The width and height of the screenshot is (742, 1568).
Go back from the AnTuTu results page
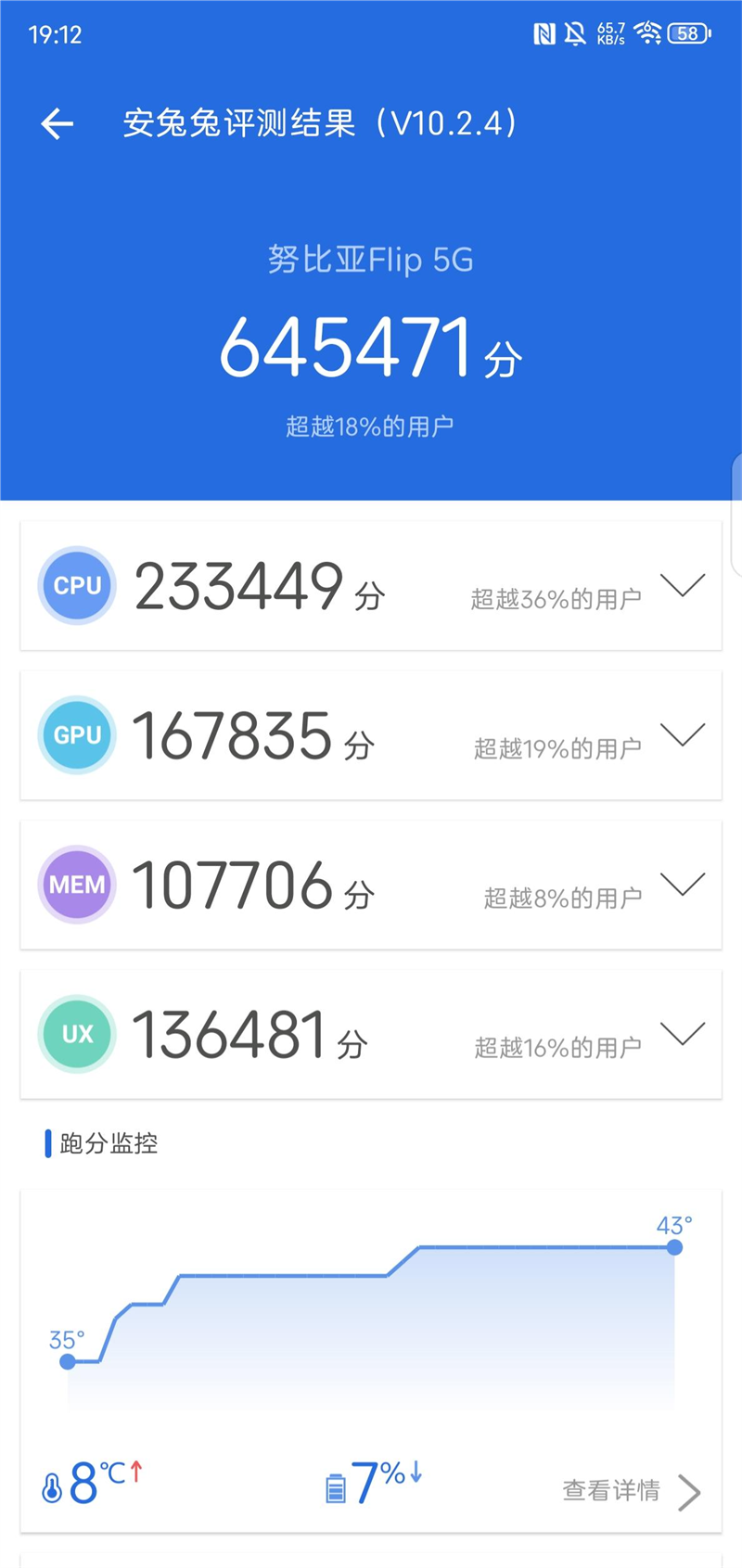(57, 123)
